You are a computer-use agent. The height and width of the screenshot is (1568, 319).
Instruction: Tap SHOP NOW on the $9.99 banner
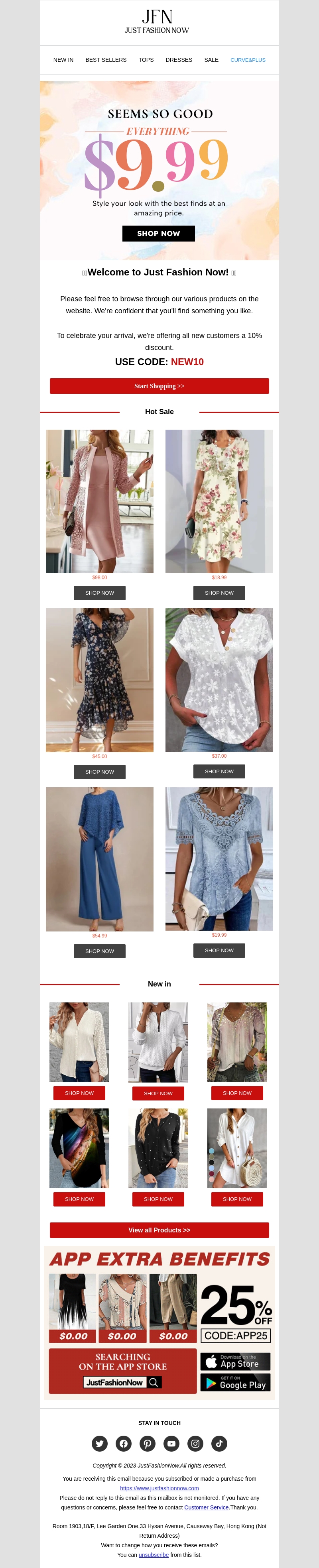tap(158, 233)
